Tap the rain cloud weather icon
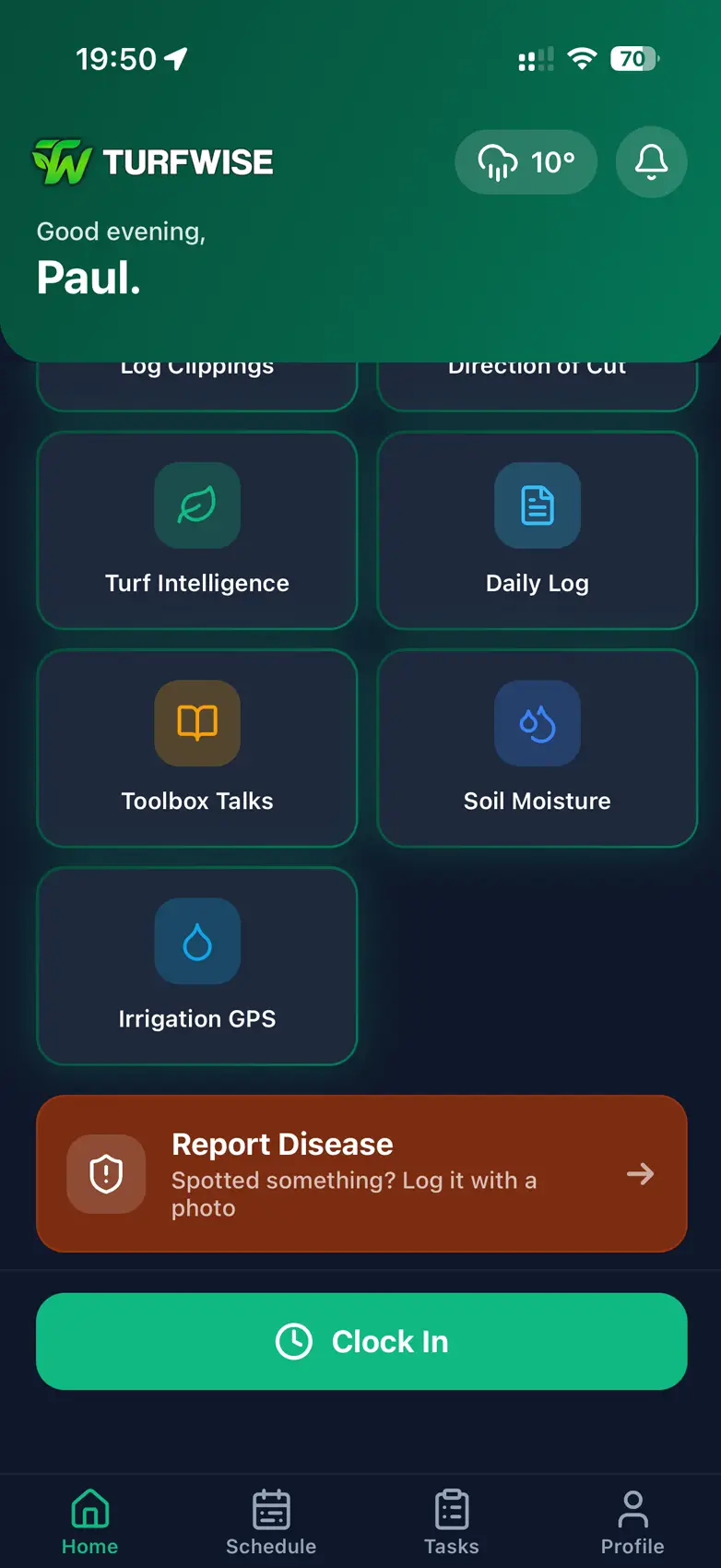Screen dimensions: 721x1568 pos(499,161)
